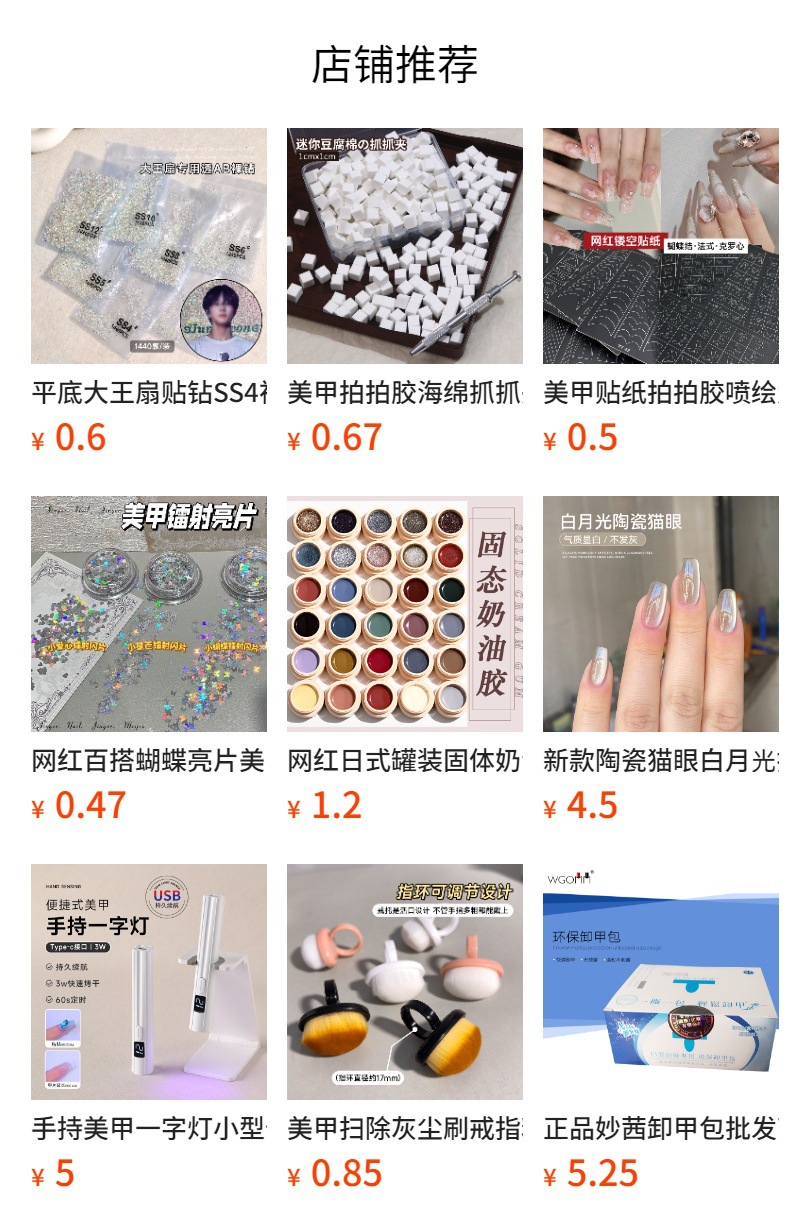Select the 美甲贴纸拍拍胶喷绘 item
Viewport: 790px width, 1232px height.
pos(661,246)
